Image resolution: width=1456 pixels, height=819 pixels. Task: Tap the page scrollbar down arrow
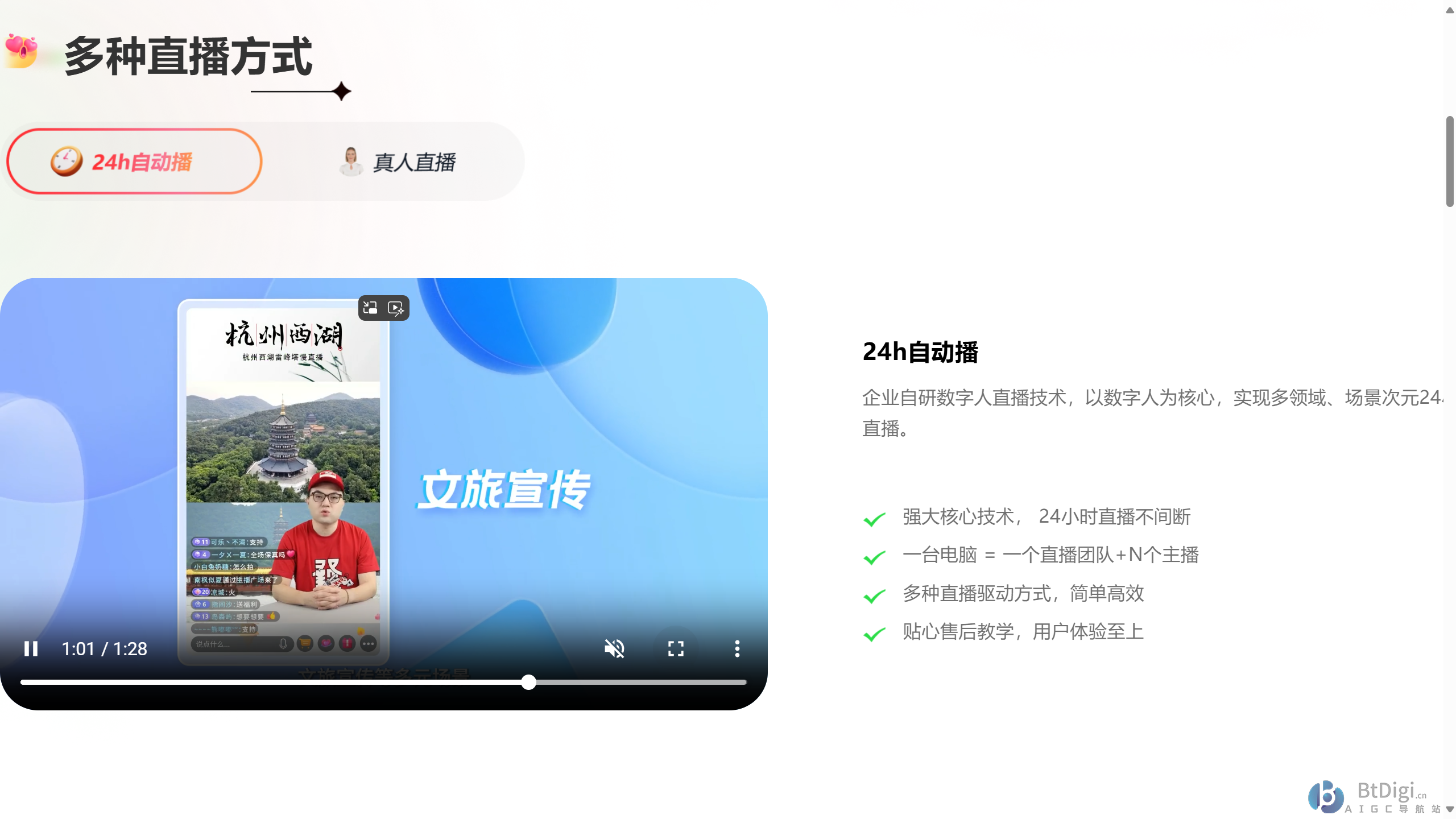tap(1450, 809)
